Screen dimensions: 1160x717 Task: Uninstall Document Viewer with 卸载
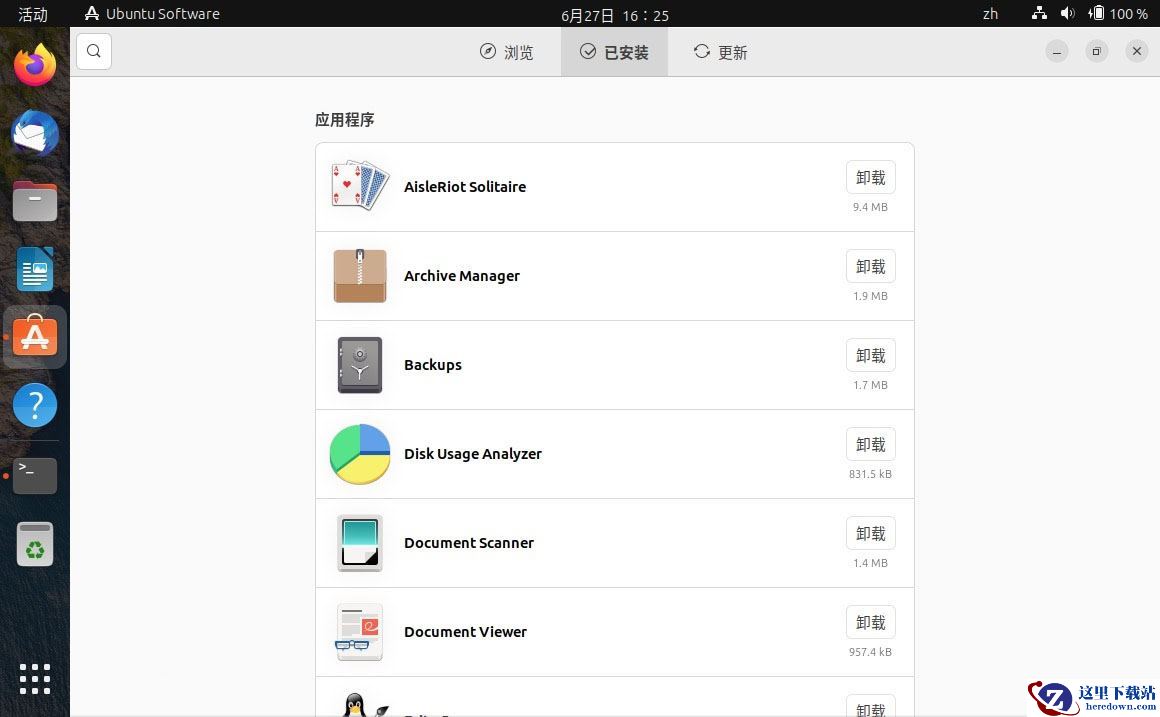[x=871, y=622]
